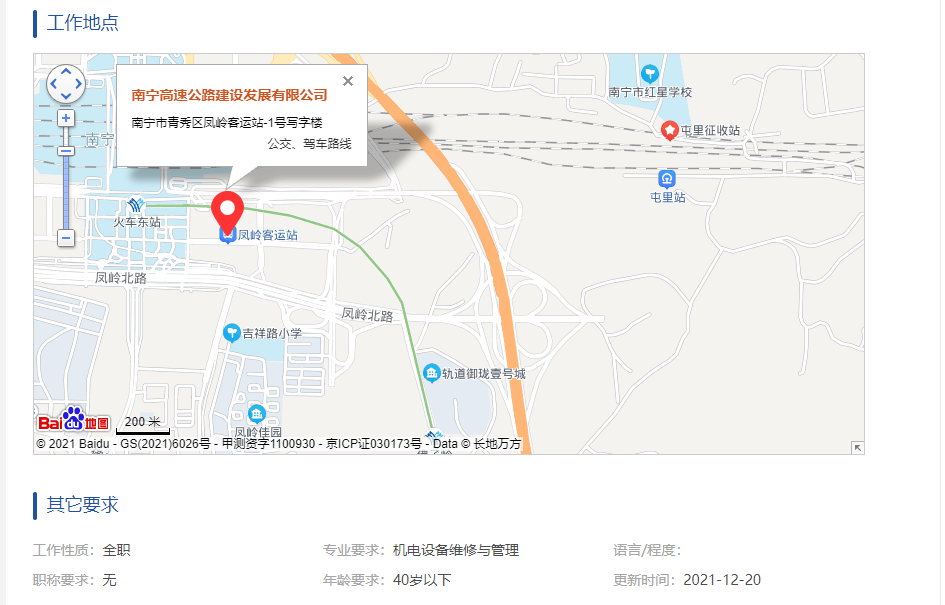Select the 屯里站 subway marker

[667, 179]
